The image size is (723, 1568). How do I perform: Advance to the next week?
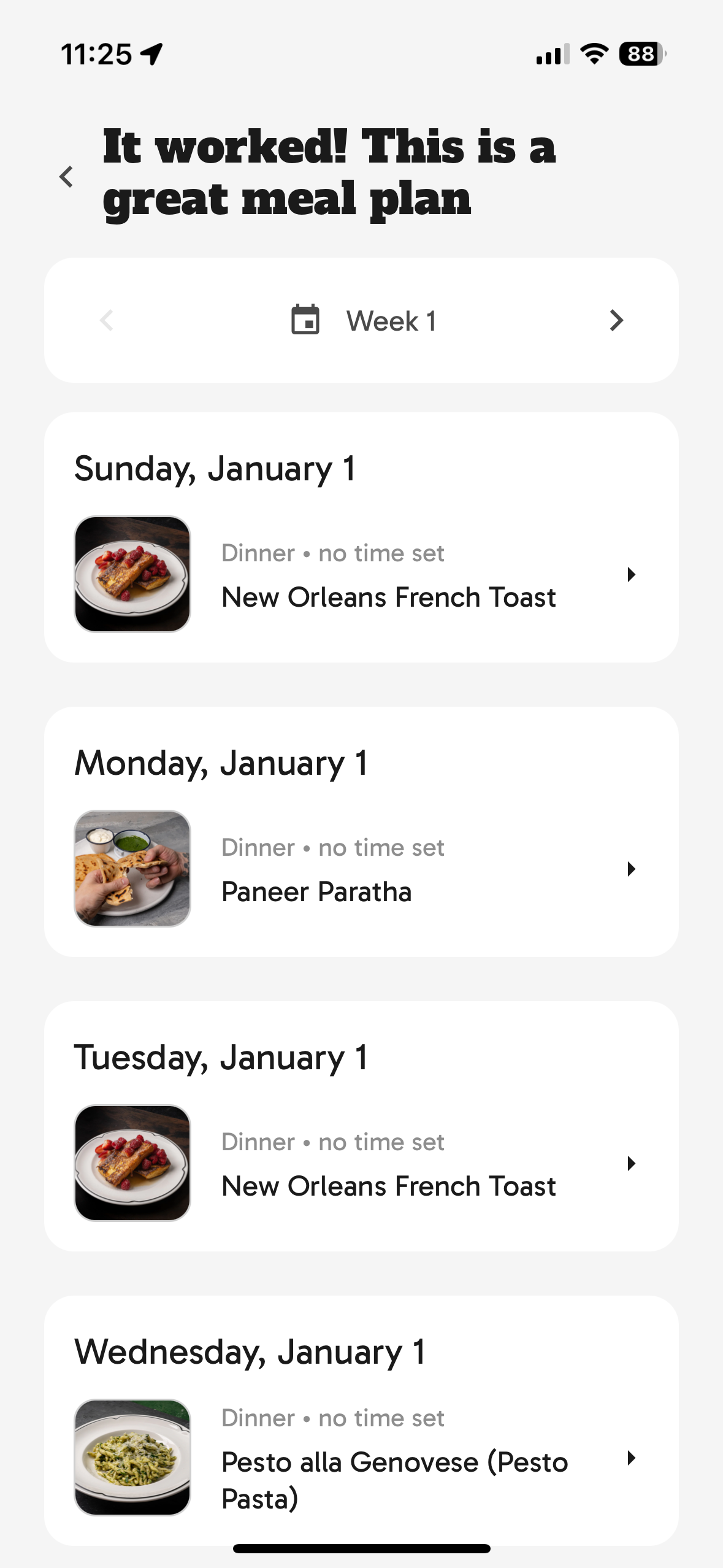[x=616, y=320]
